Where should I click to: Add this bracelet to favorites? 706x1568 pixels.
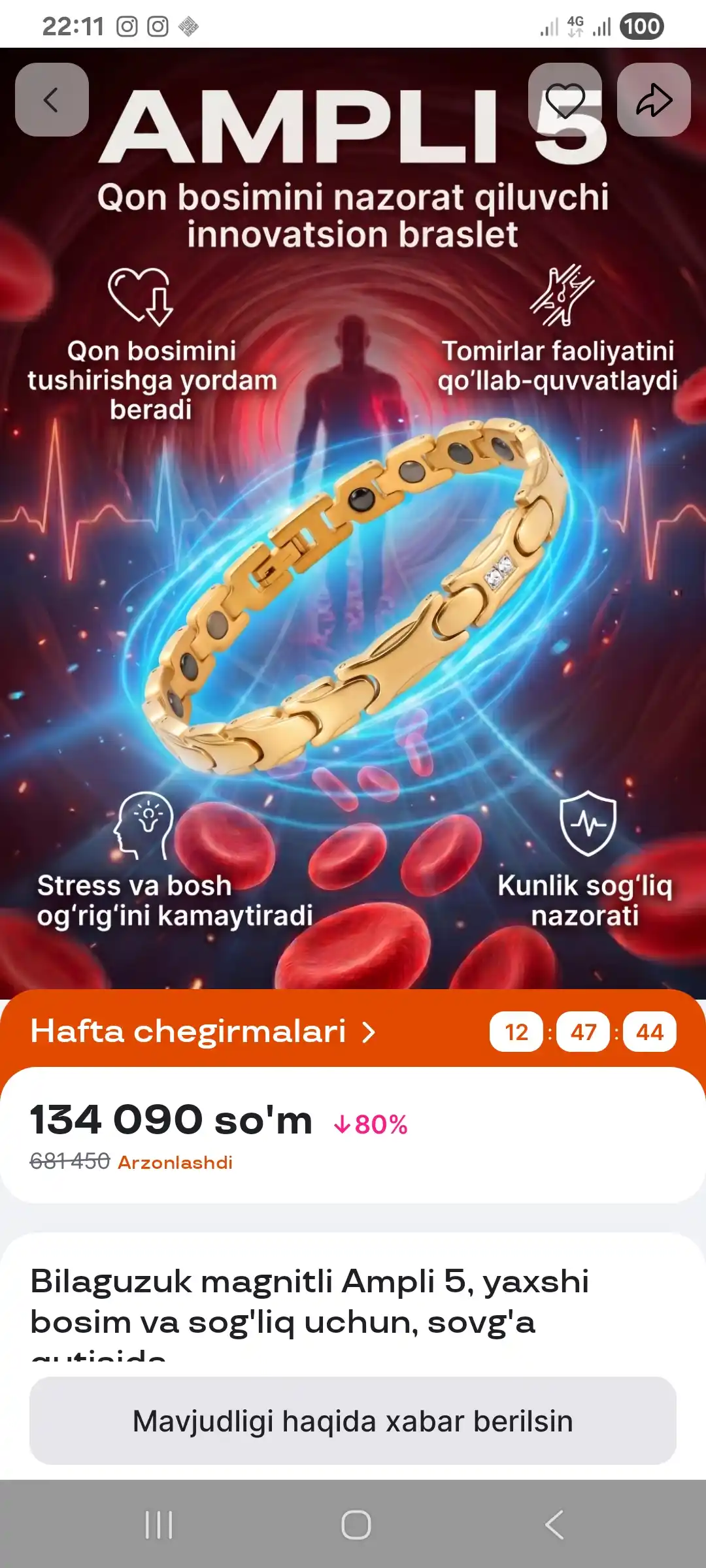[x=565, y=100]
